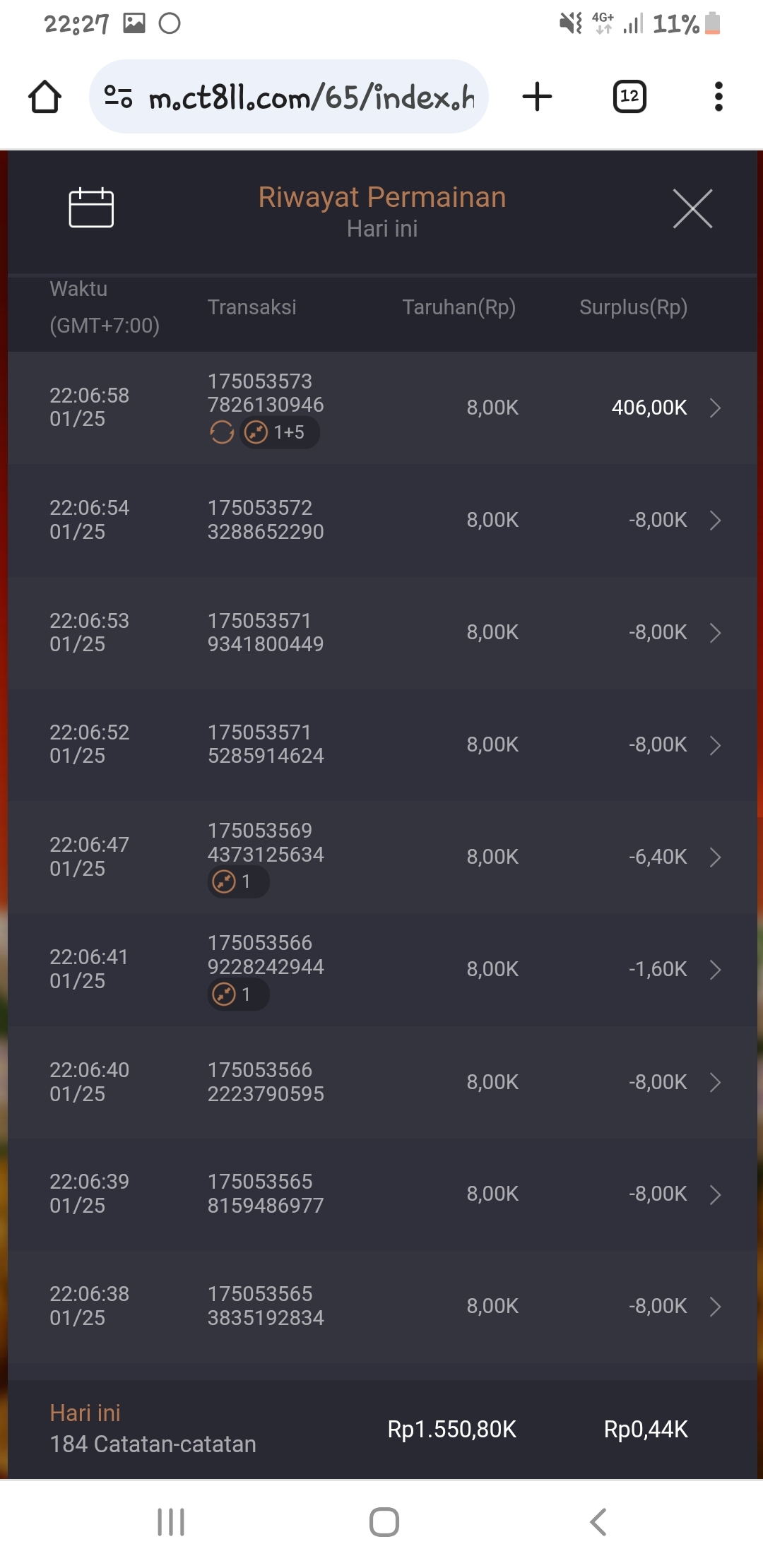The height and width of the screenshot is (1568, 763).
Task: Open the 22:06:58 record with 406,00K surplus
Action: [714, 408]
